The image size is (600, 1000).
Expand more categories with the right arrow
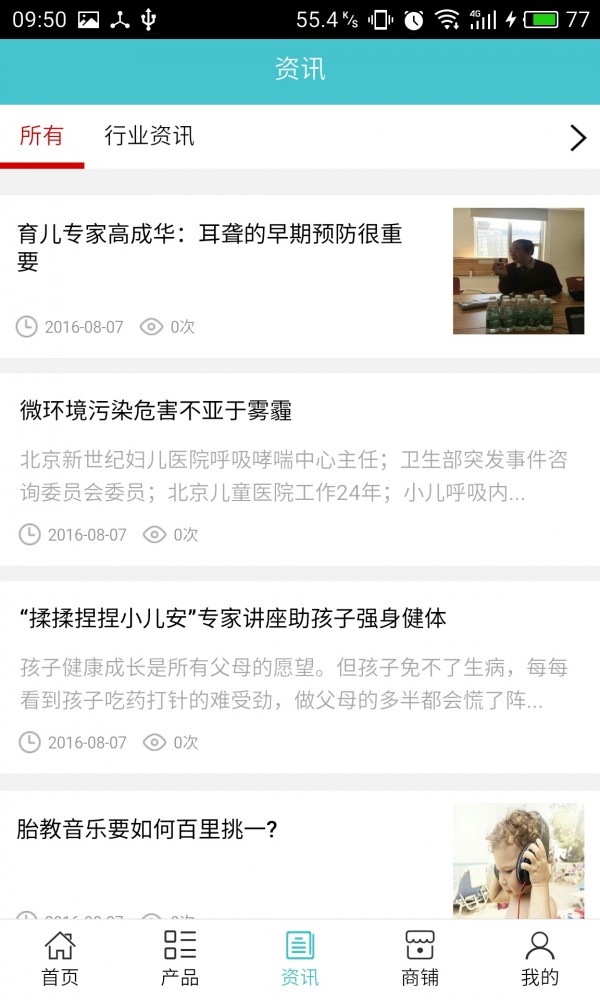pos(577,138)
